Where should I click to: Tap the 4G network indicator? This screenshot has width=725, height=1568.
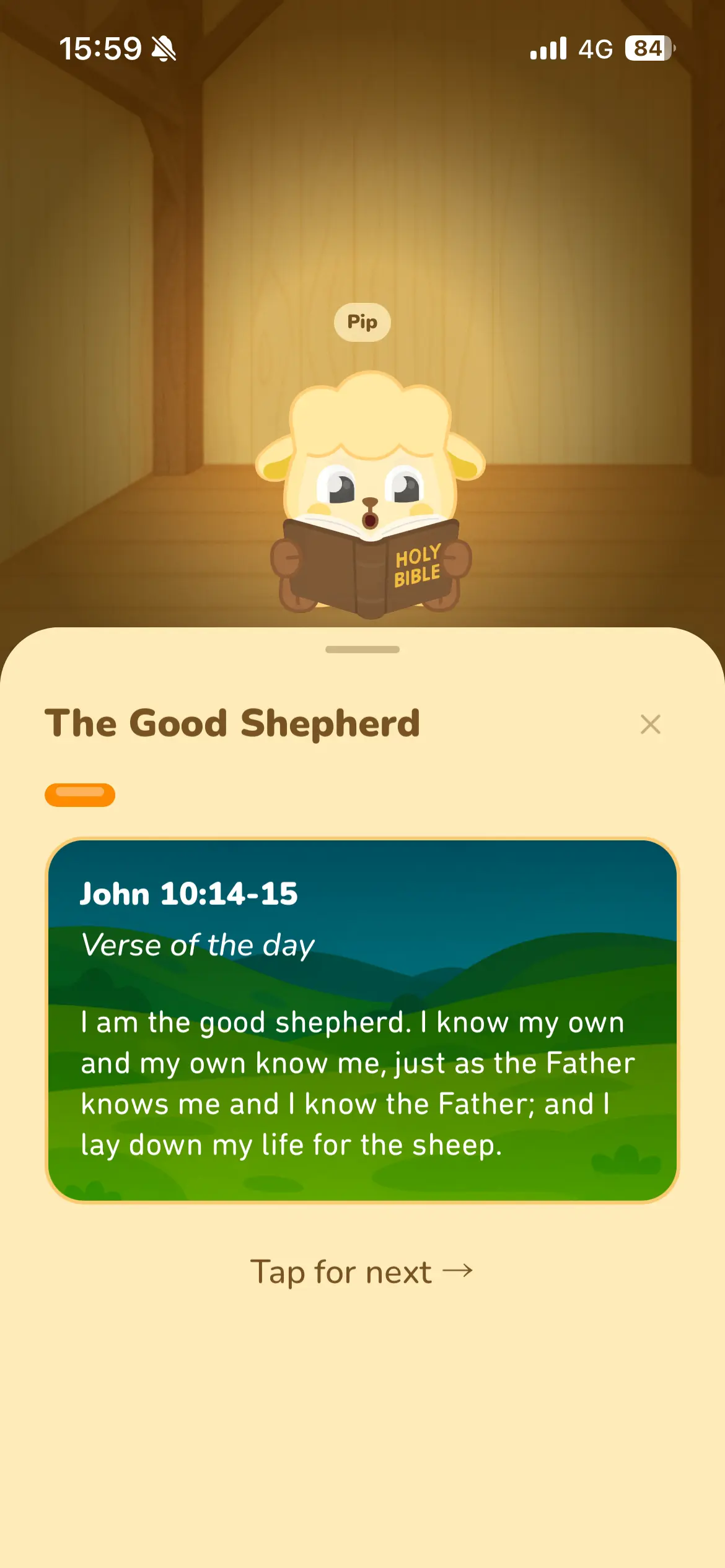pyautogui.click(x=596, y=48)
